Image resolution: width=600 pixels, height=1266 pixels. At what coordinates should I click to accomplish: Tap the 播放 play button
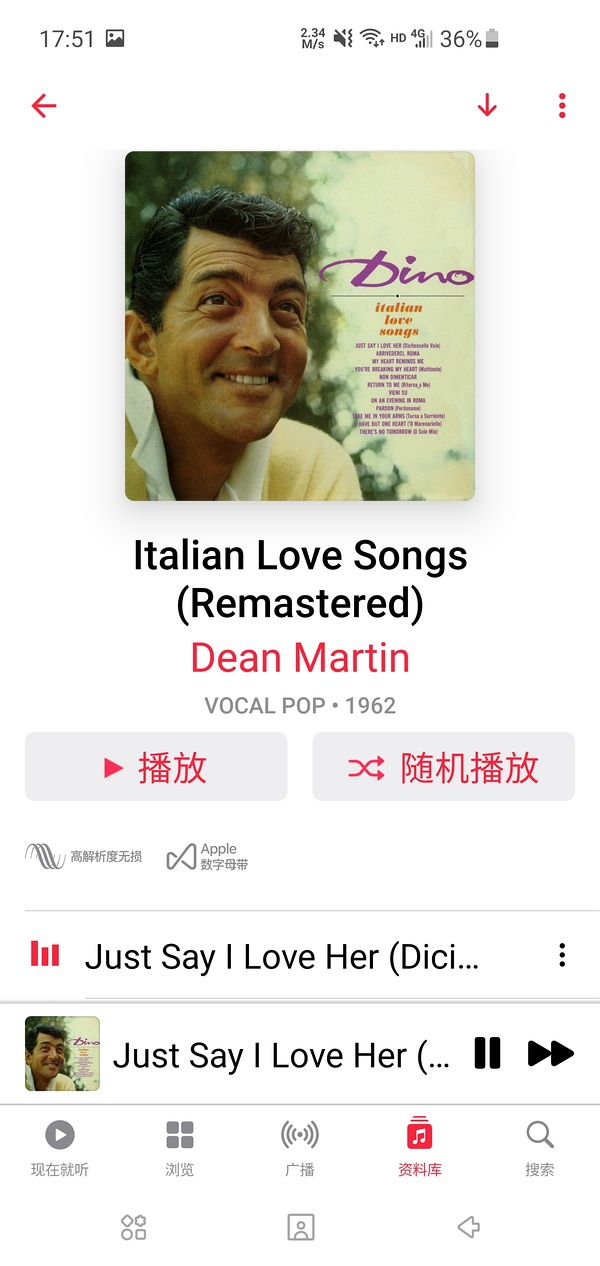click(x=156, y=767)
